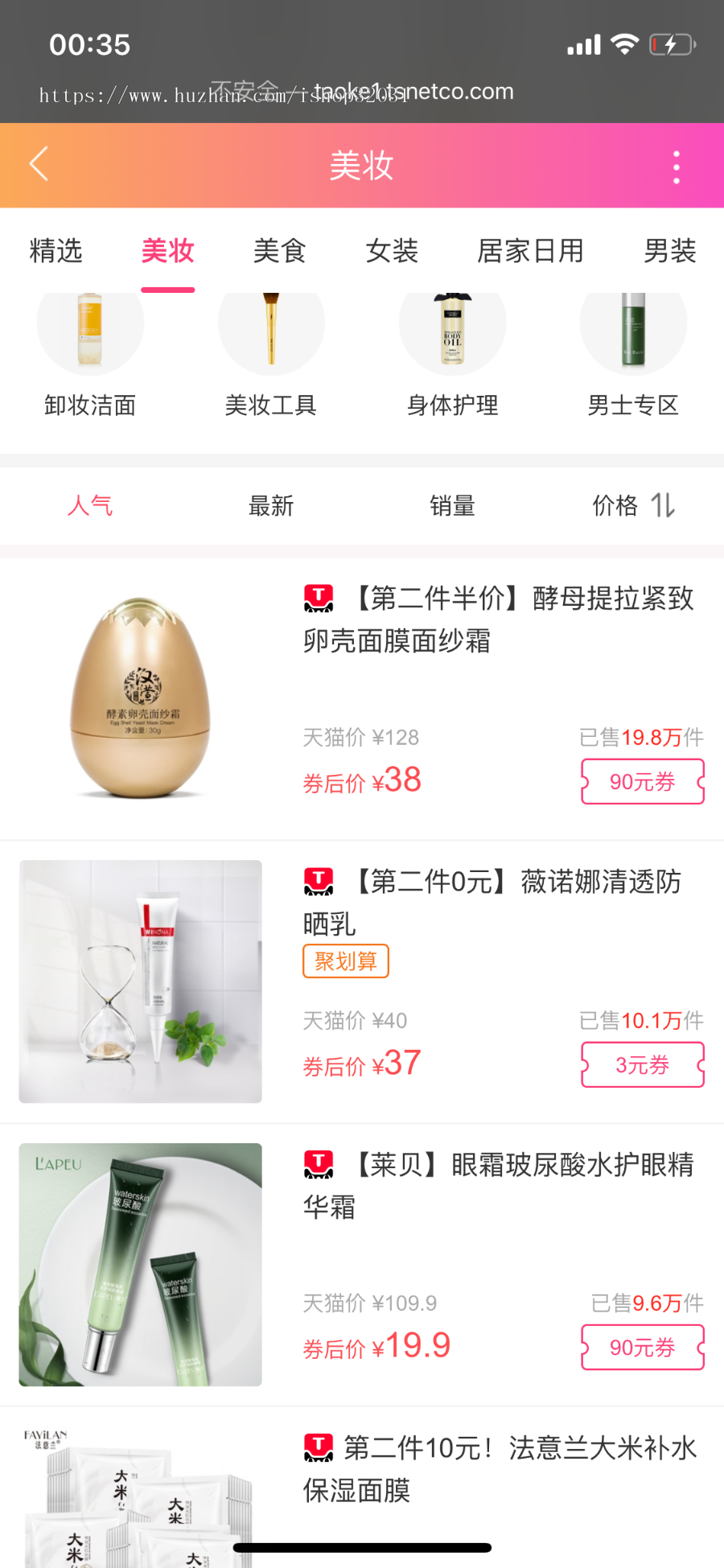Enable 最新 sorting
This screenshot has height=1568, width=724.
point(271,505)
